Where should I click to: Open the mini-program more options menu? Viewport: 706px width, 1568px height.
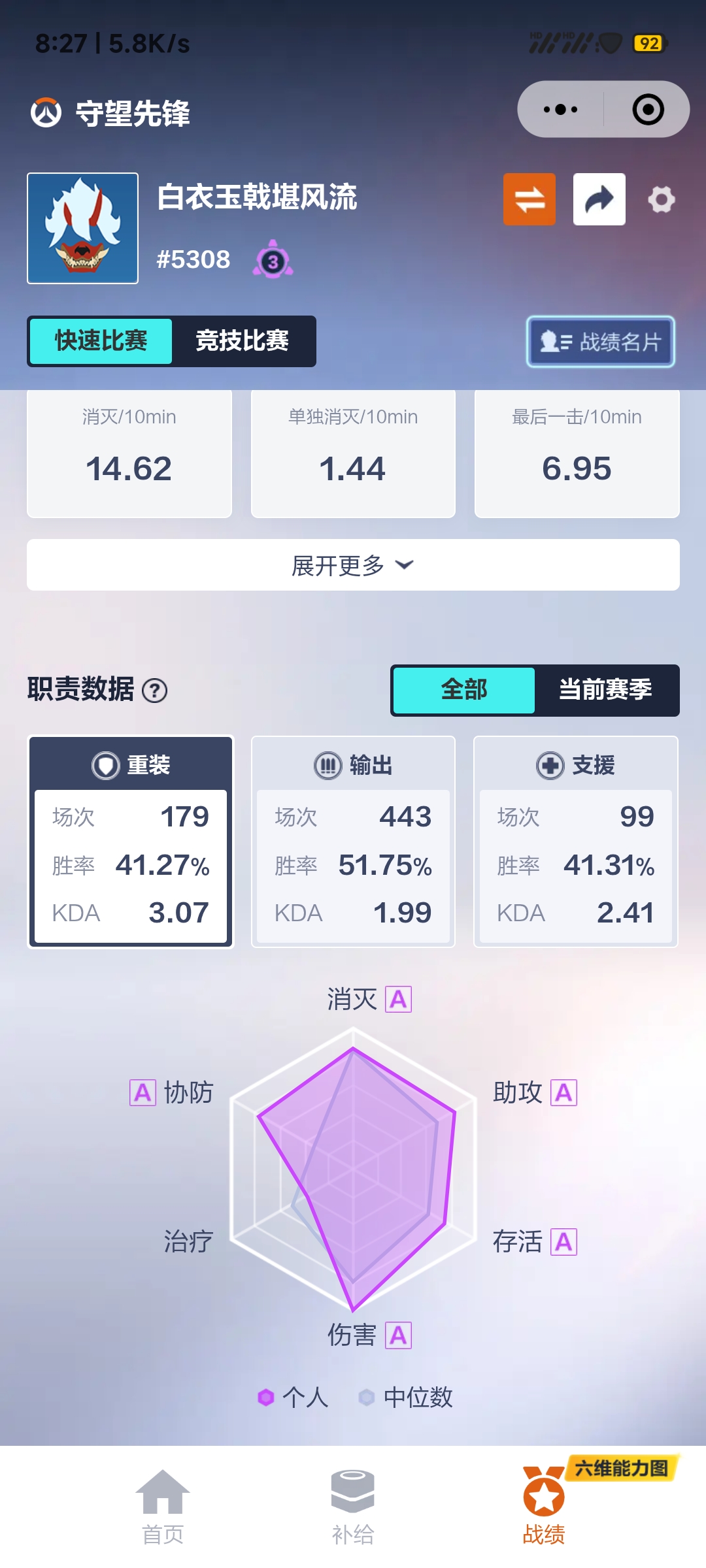tap(560, 109)
